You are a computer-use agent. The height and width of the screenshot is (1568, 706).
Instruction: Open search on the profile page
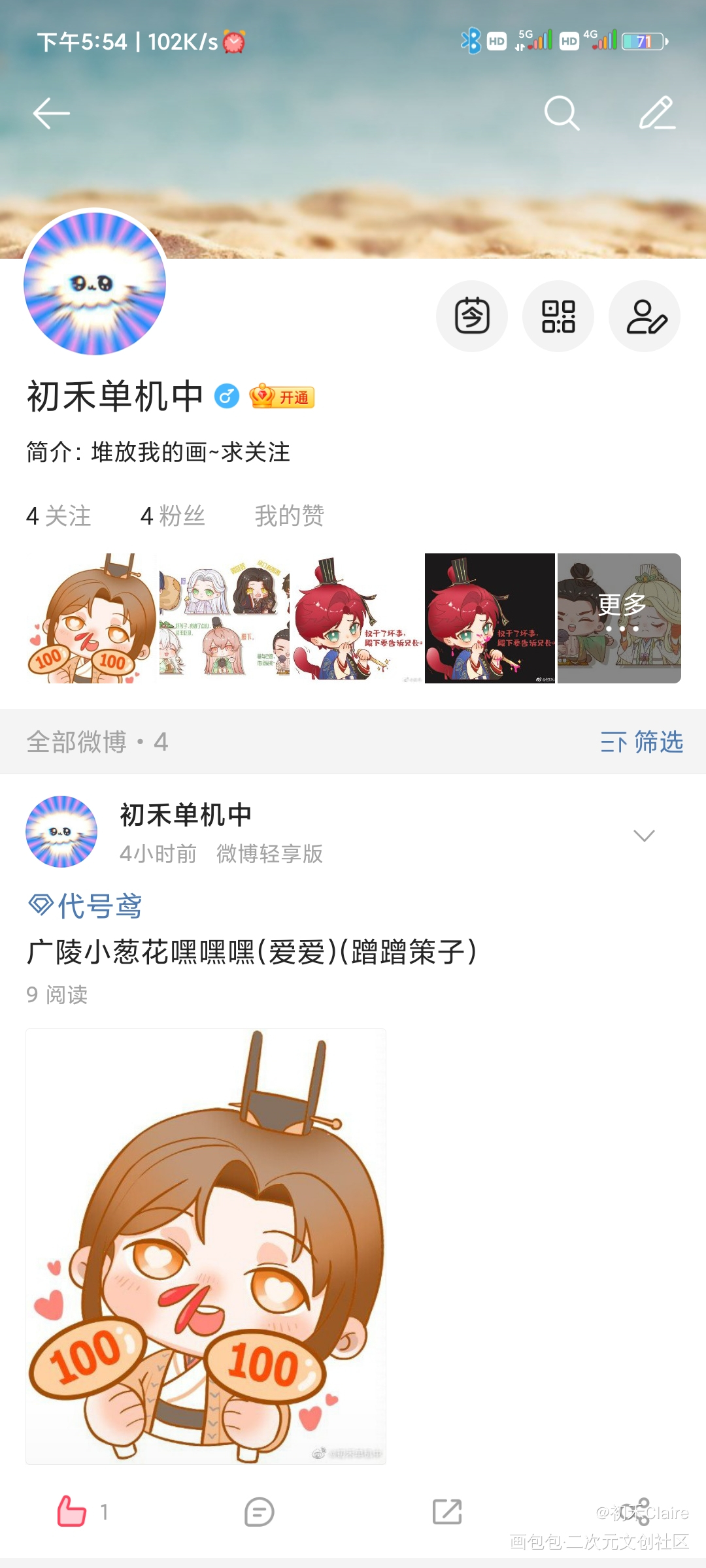(562, 114)
